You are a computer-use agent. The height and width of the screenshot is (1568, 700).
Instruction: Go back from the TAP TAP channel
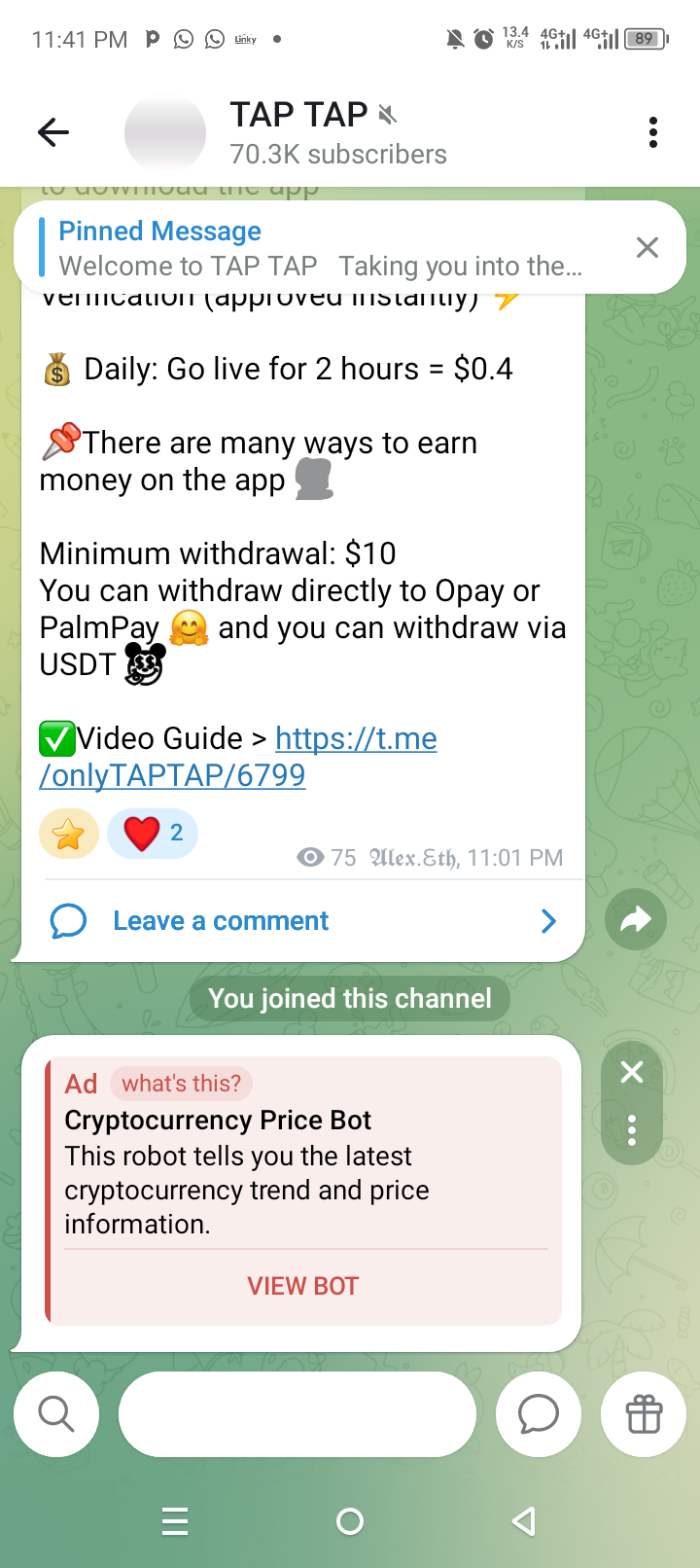pyautogui.click(x=53, y=132)
